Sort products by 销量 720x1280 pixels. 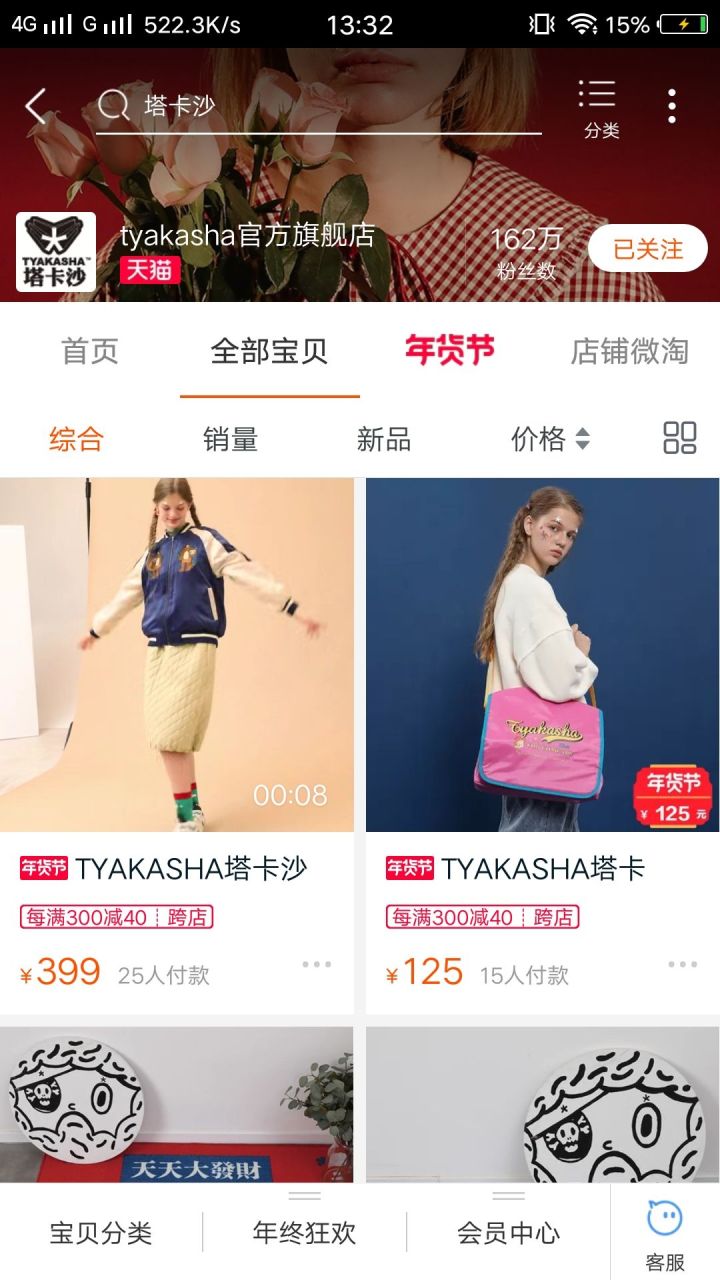tap(230, 439)
